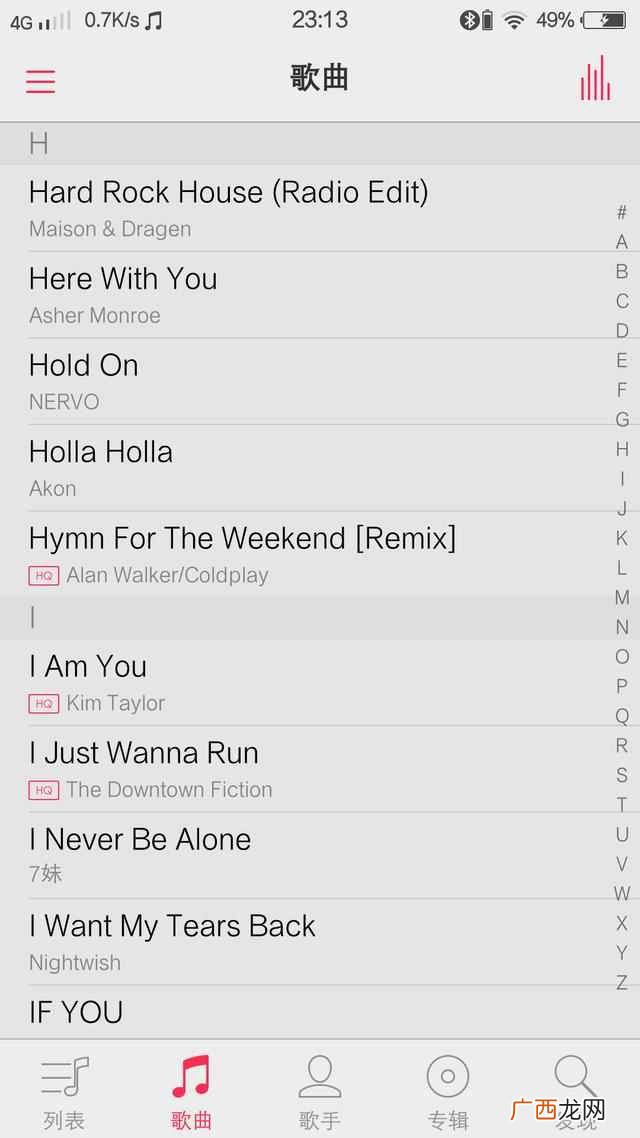
Task: Play I Am You by Kim Taylor
Action: pos(305,683)
